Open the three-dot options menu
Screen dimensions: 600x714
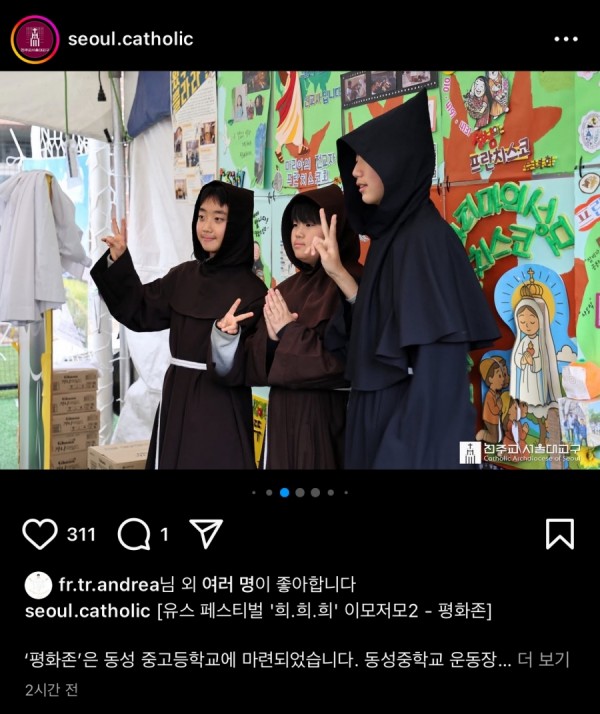point(566,39)
